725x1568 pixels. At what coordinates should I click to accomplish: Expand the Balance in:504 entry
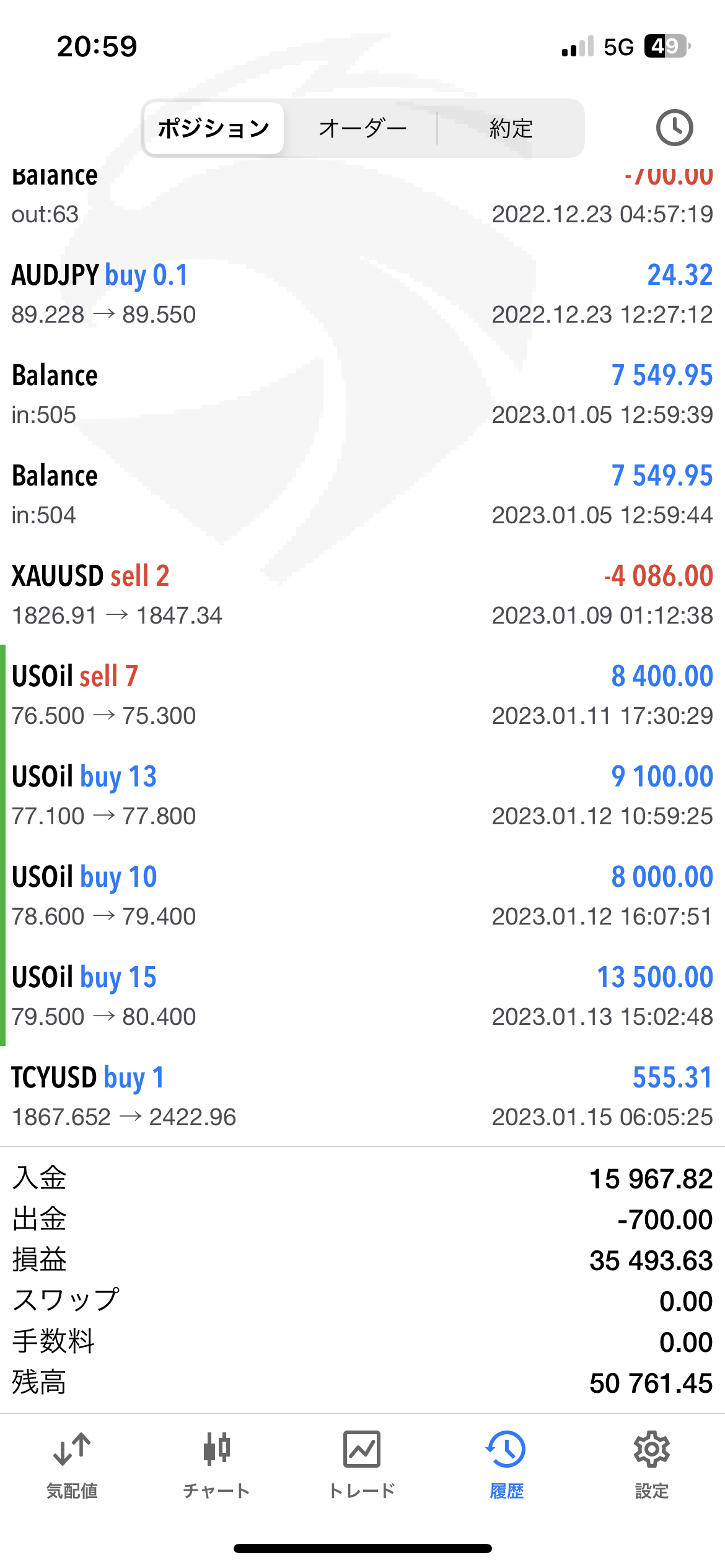click(x=362, y=494)
